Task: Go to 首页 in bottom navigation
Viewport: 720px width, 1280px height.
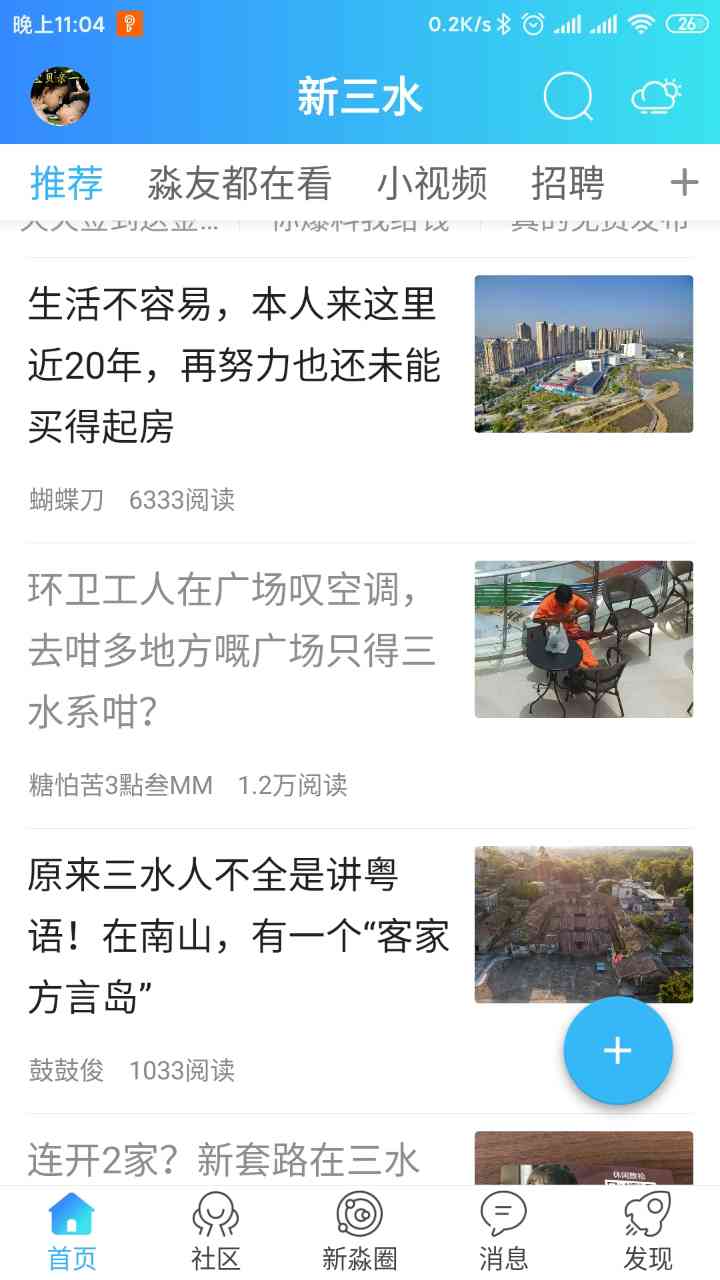Action: click(72, 1232)
